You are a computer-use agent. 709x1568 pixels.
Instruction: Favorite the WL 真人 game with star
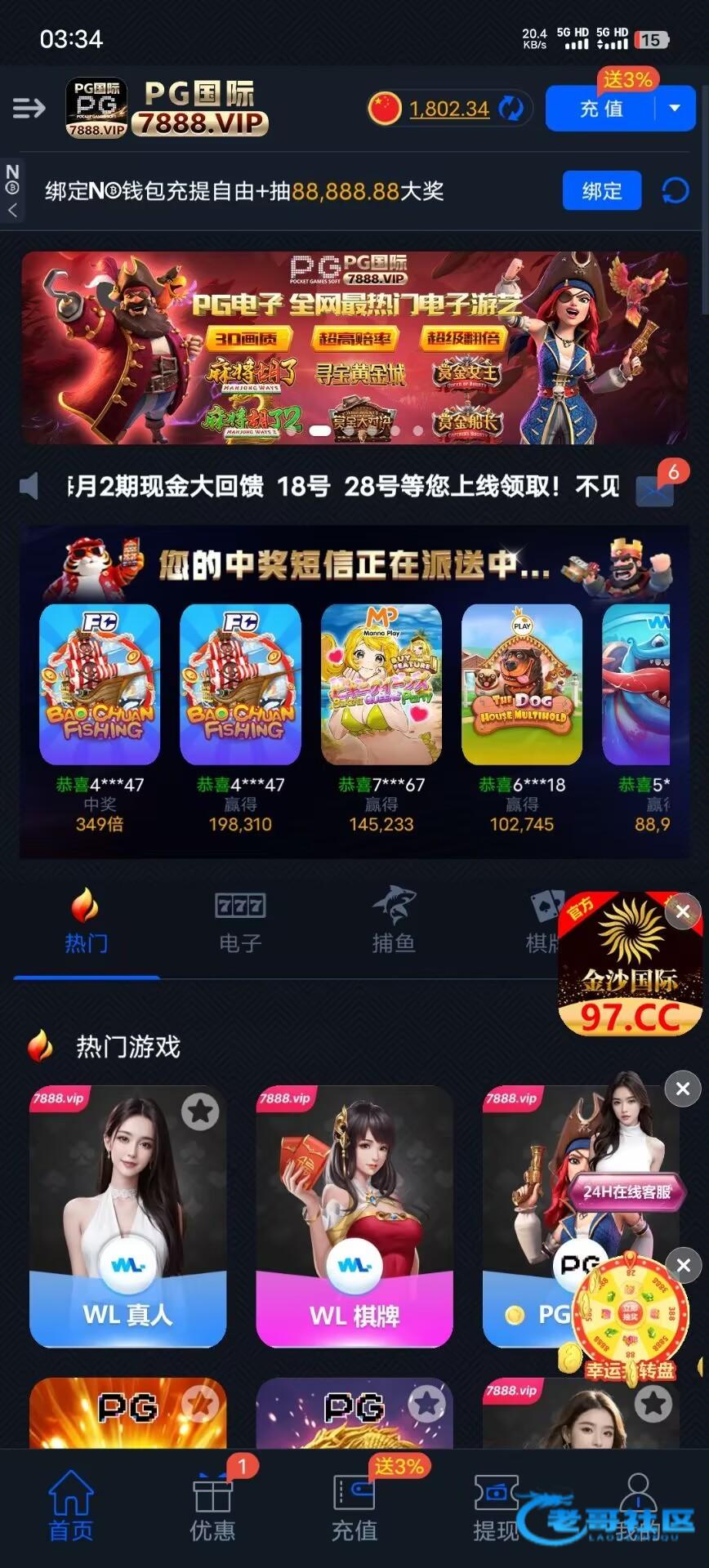pyautogui.click(x=200, y=1111)
